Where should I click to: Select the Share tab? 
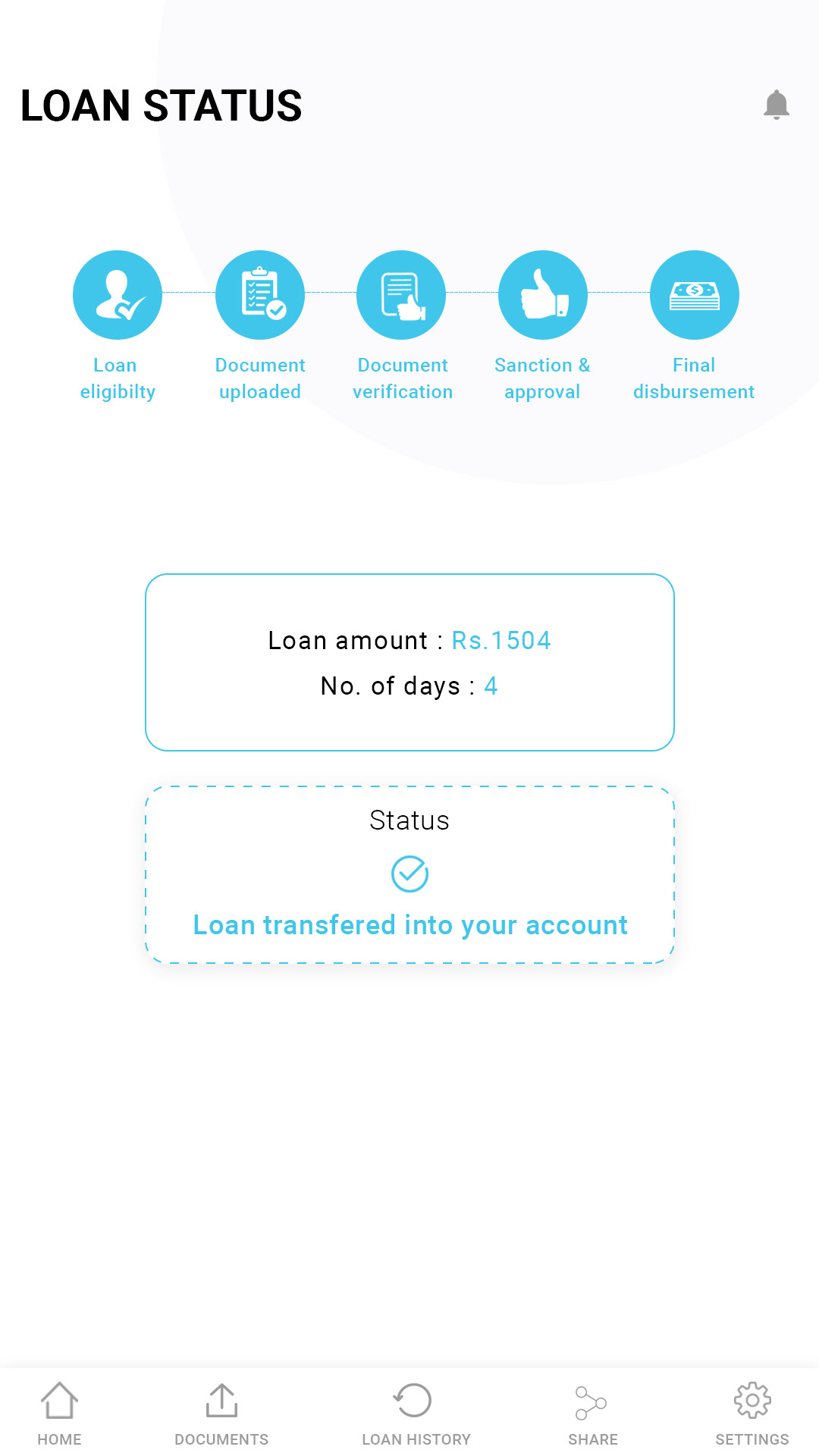point(592,1414)
